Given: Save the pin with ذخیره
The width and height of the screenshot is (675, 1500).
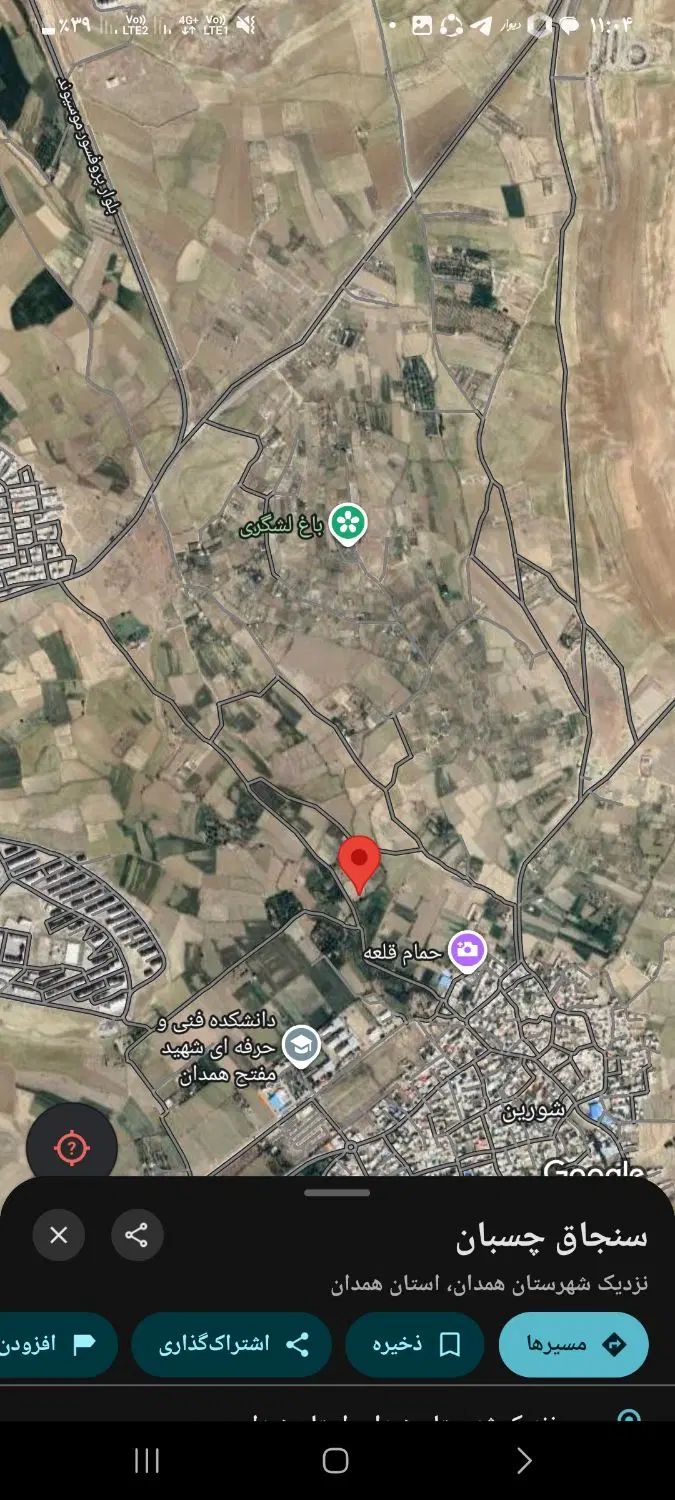Looking at the screenshot, I should [414, 1344].
